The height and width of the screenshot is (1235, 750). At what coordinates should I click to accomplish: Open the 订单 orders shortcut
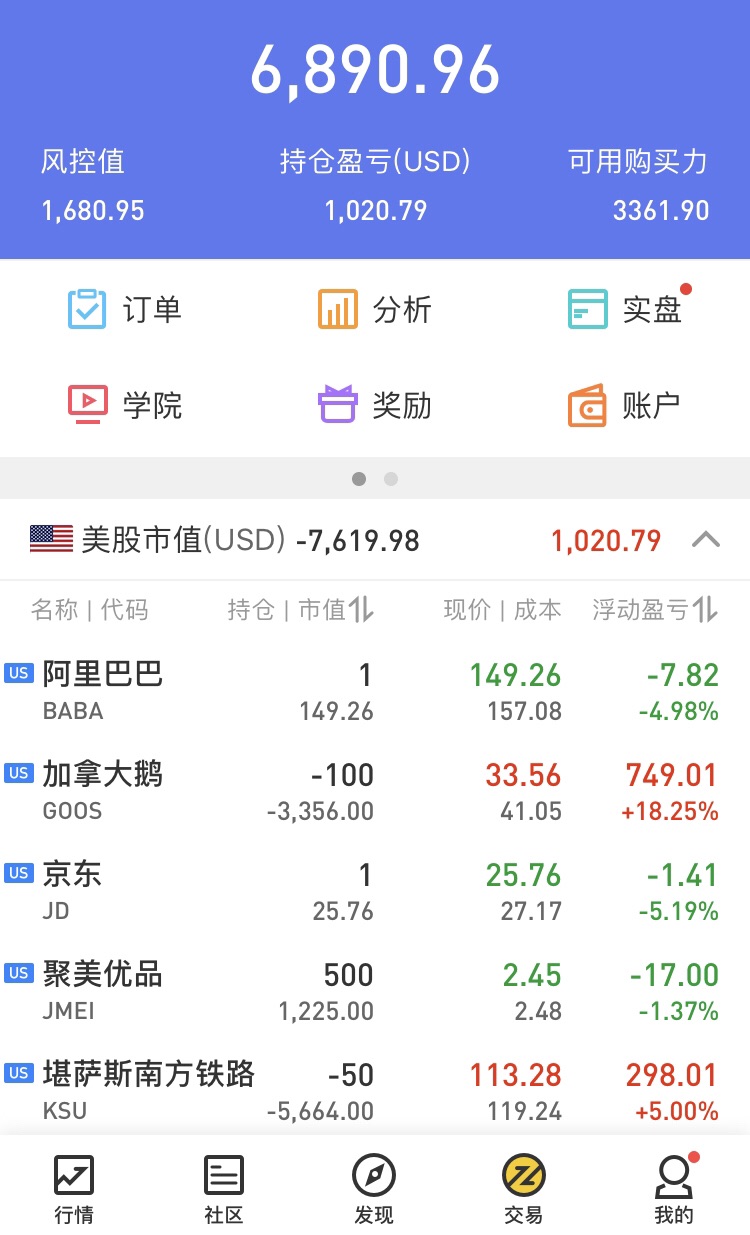point(125,309)
